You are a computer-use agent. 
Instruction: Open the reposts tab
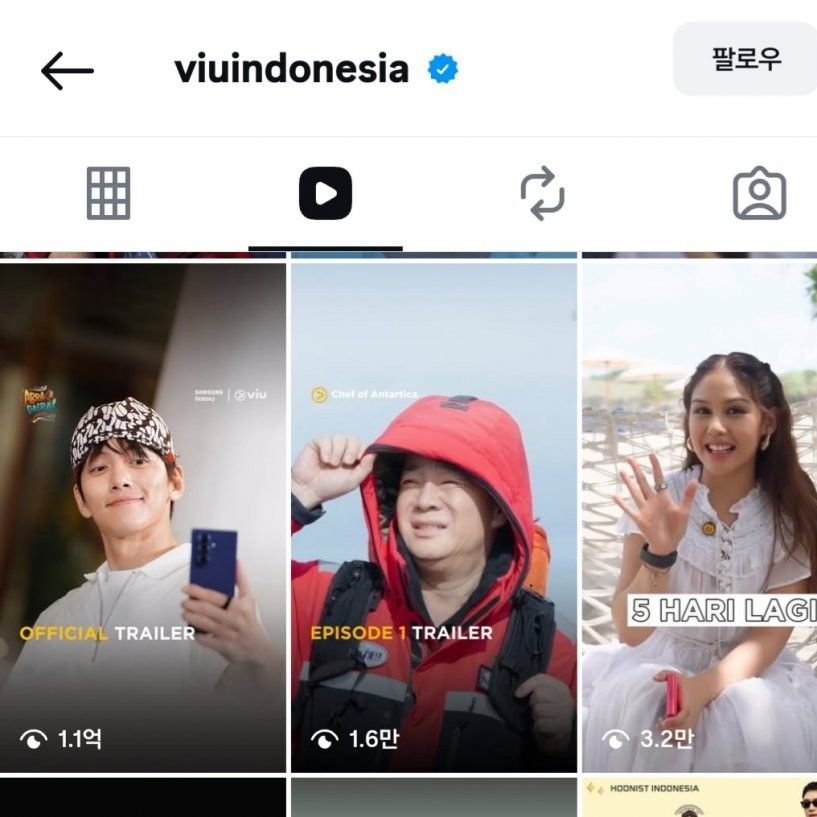pos(542,193)
